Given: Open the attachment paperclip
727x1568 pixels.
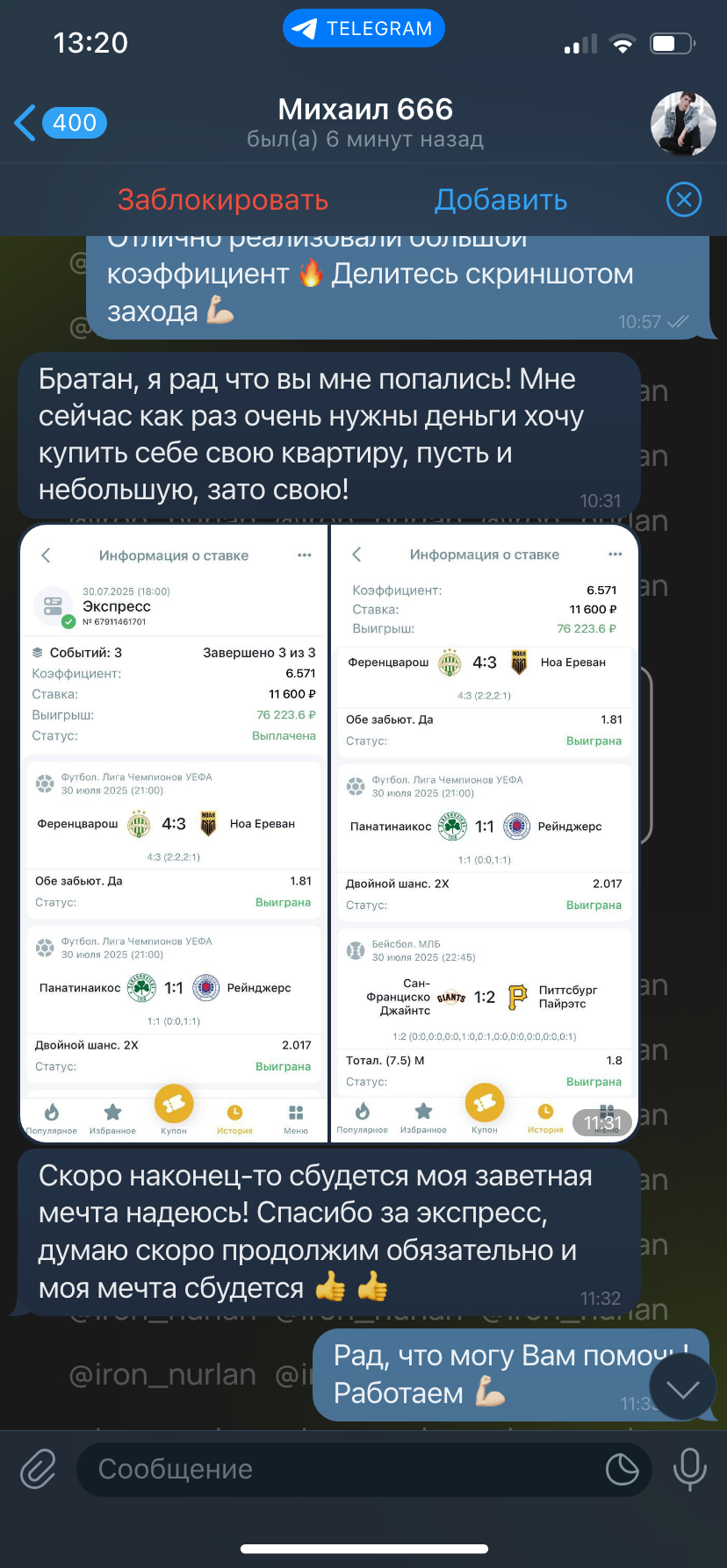Looking at the screenshot, I should coord(39,1469).
